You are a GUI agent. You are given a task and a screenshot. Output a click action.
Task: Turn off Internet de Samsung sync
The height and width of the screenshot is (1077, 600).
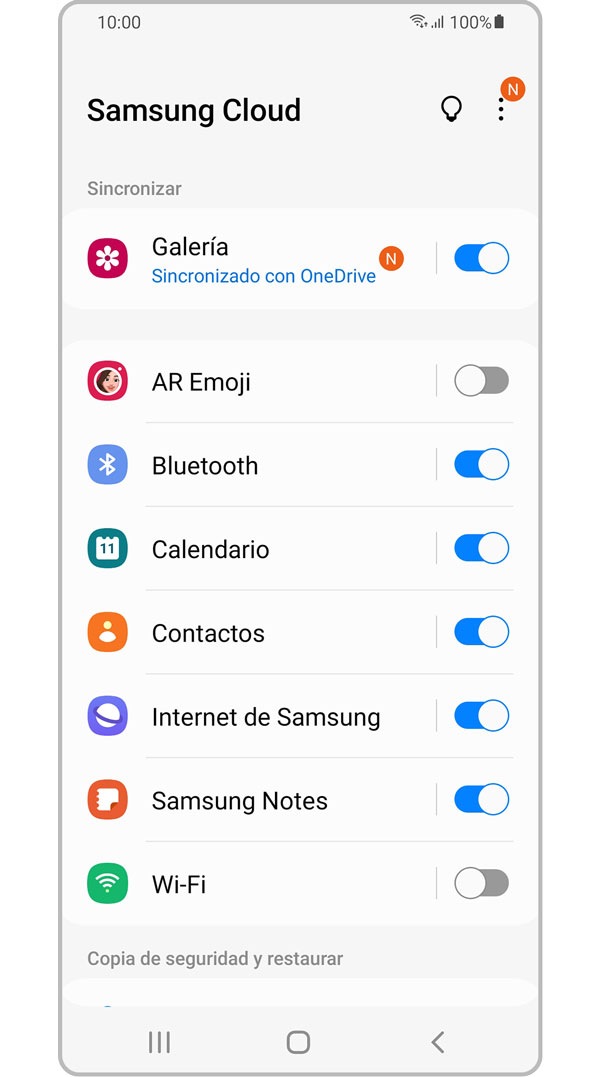pyautogui.click(x=481, y=716)
